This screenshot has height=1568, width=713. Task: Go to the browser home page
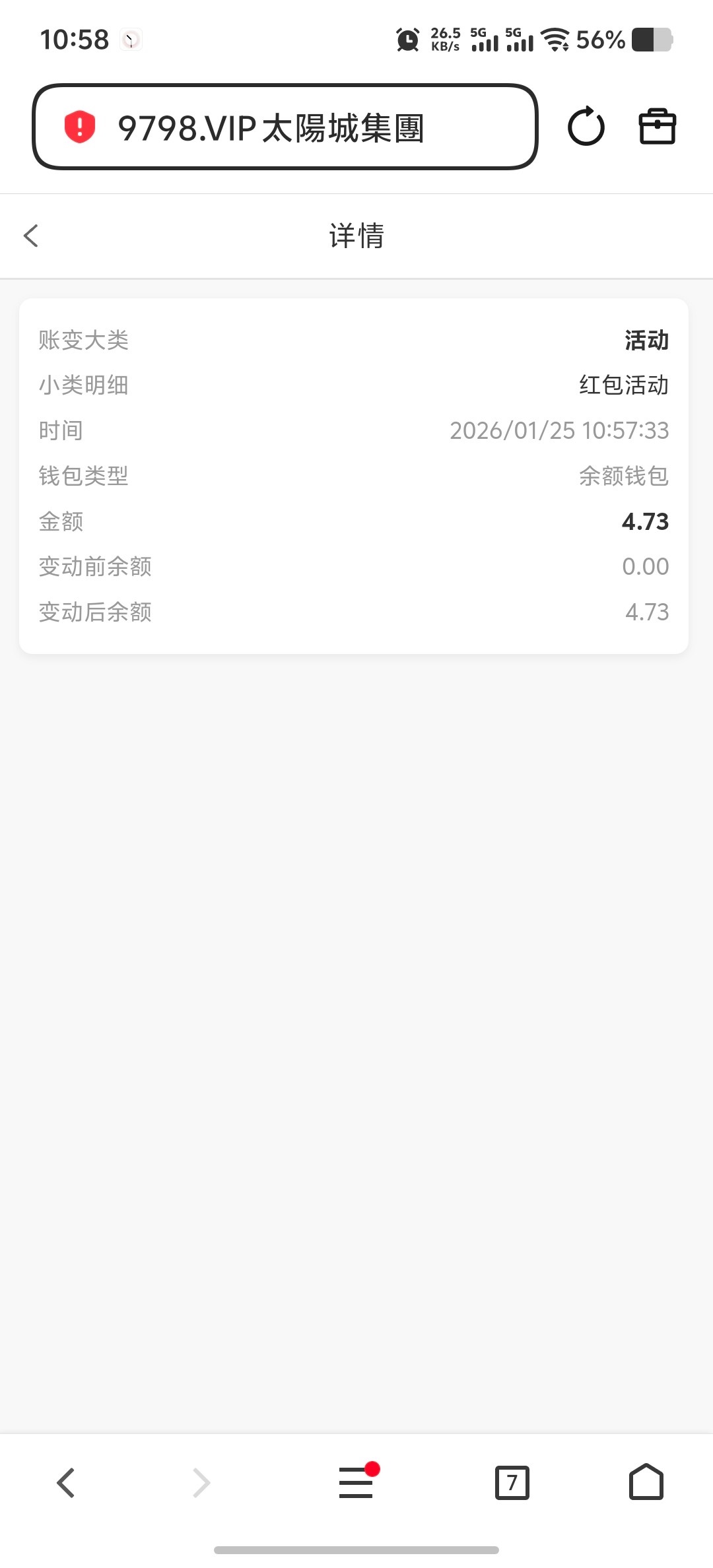pos(646,1483)
